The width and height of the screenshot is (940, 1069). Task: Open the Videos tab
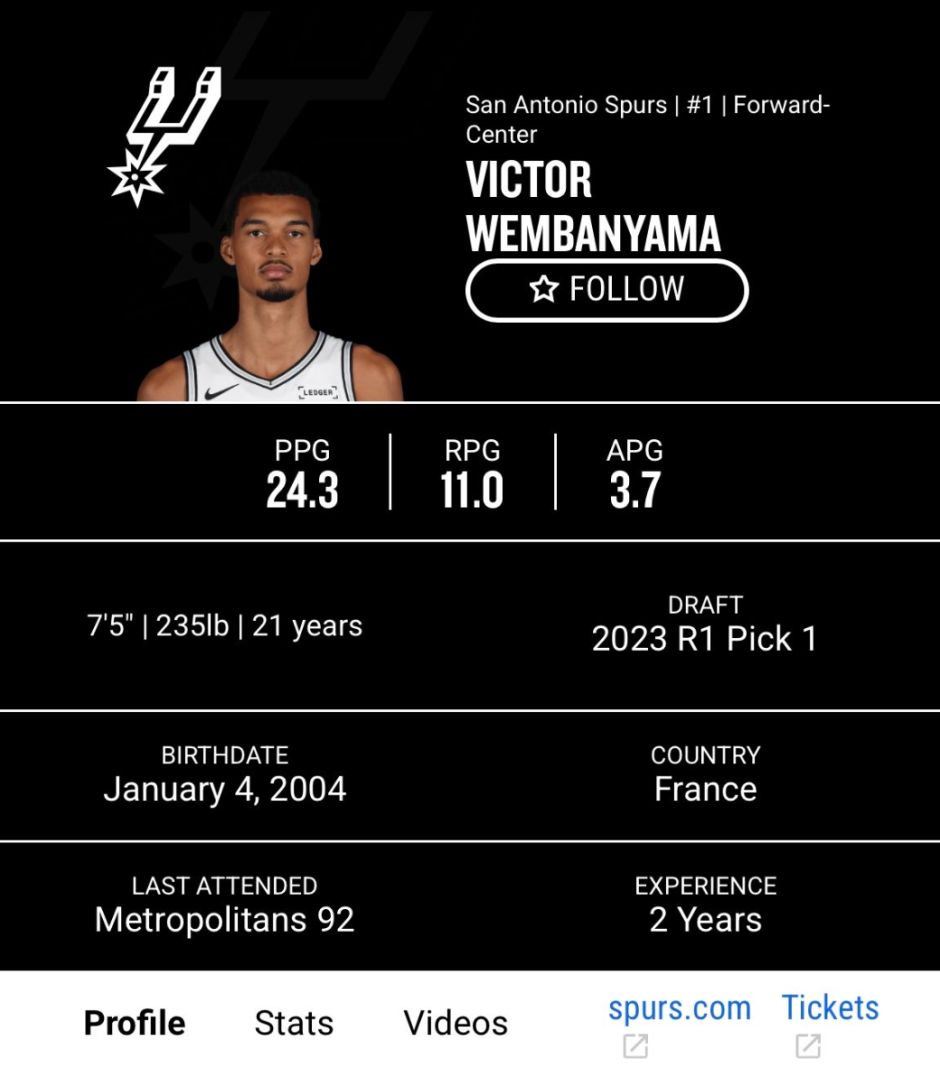[455, 1023]
